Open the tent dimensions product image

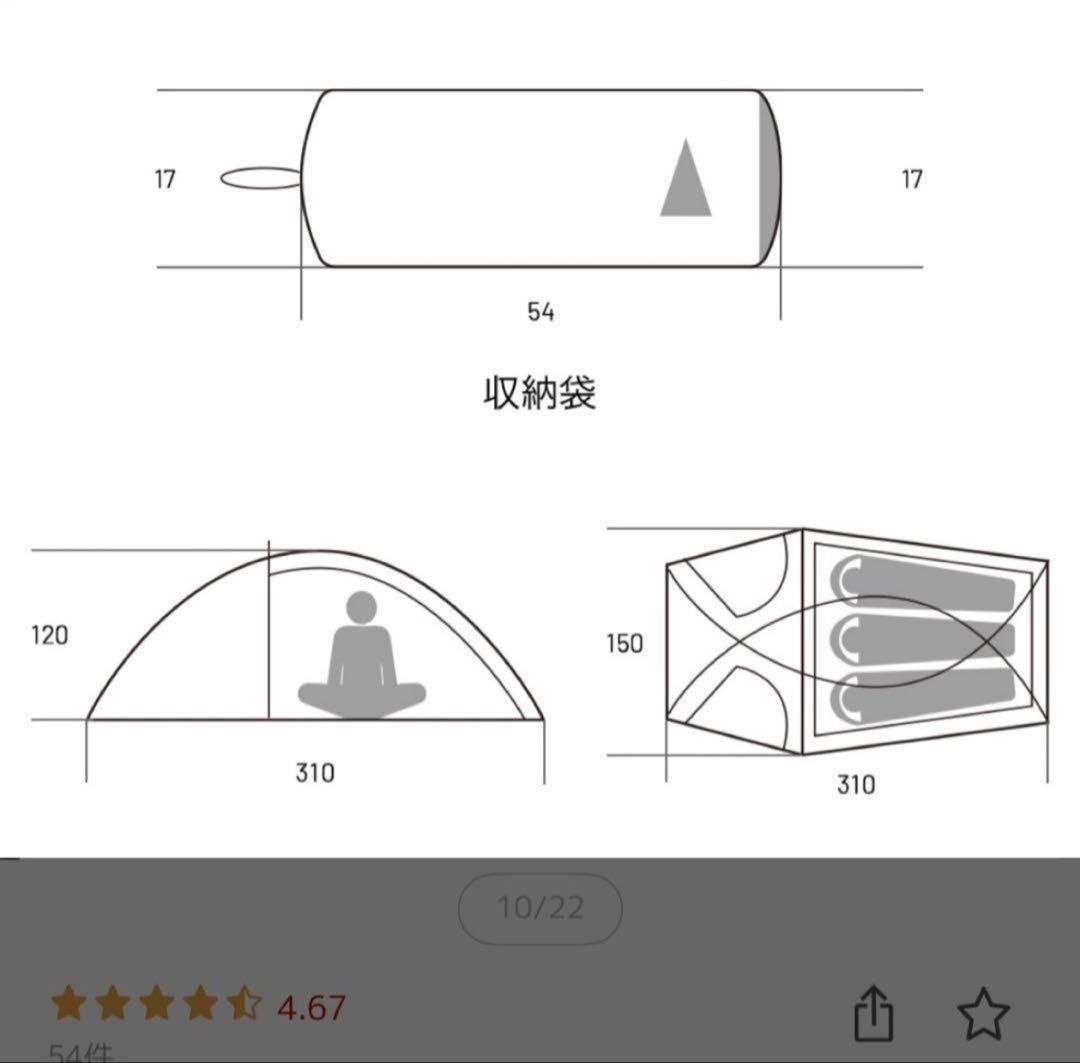pos(540,430)
